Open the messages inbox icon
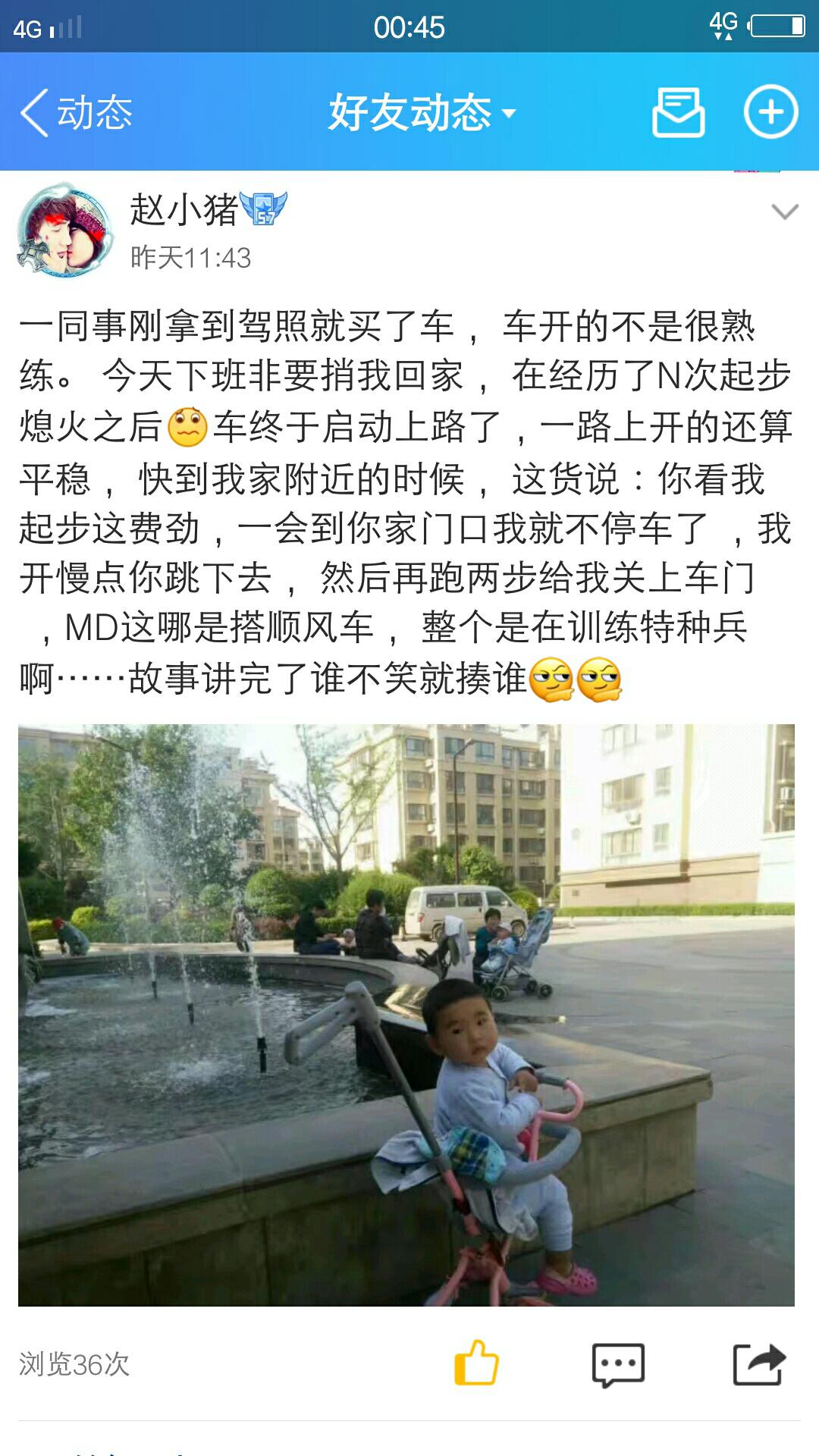Image resolution: width=819 pixels, height=1456 pixels. tap(679, 112)
